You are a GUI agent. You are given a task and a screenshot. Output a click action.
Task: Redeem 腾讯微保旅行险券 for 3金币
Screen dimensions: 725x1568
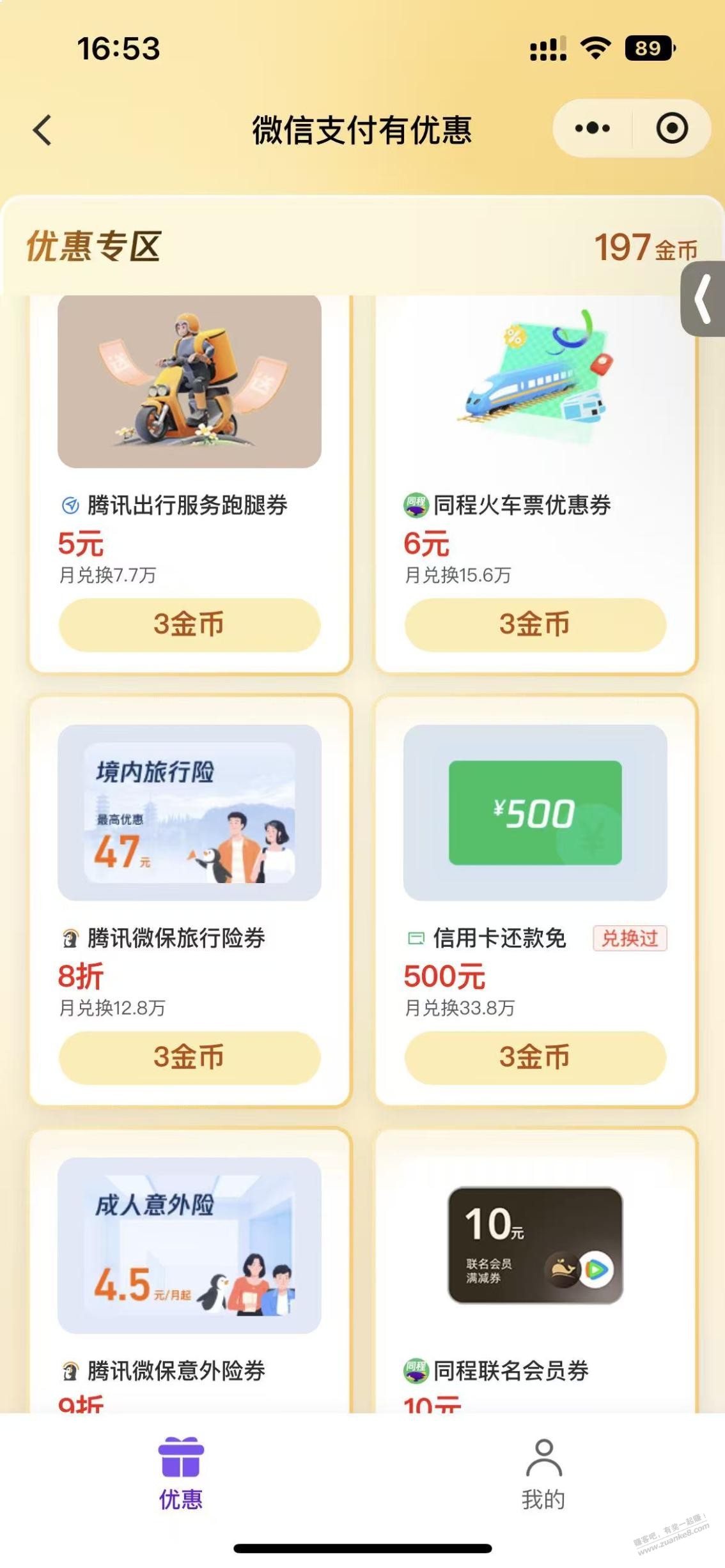pos(190,1057)
